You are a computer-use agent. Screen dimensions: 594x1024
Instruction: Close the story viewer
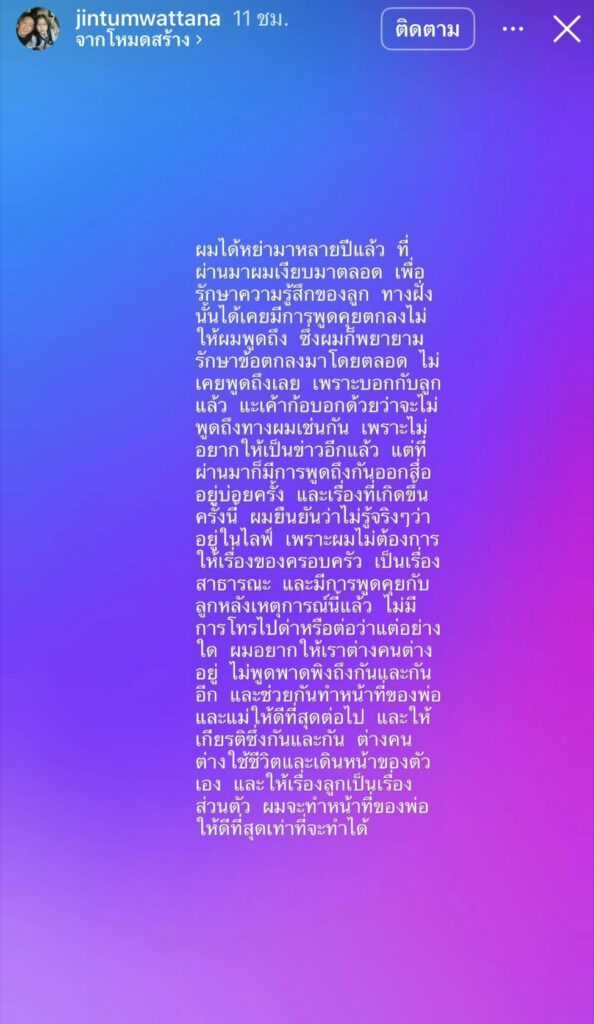567,29
